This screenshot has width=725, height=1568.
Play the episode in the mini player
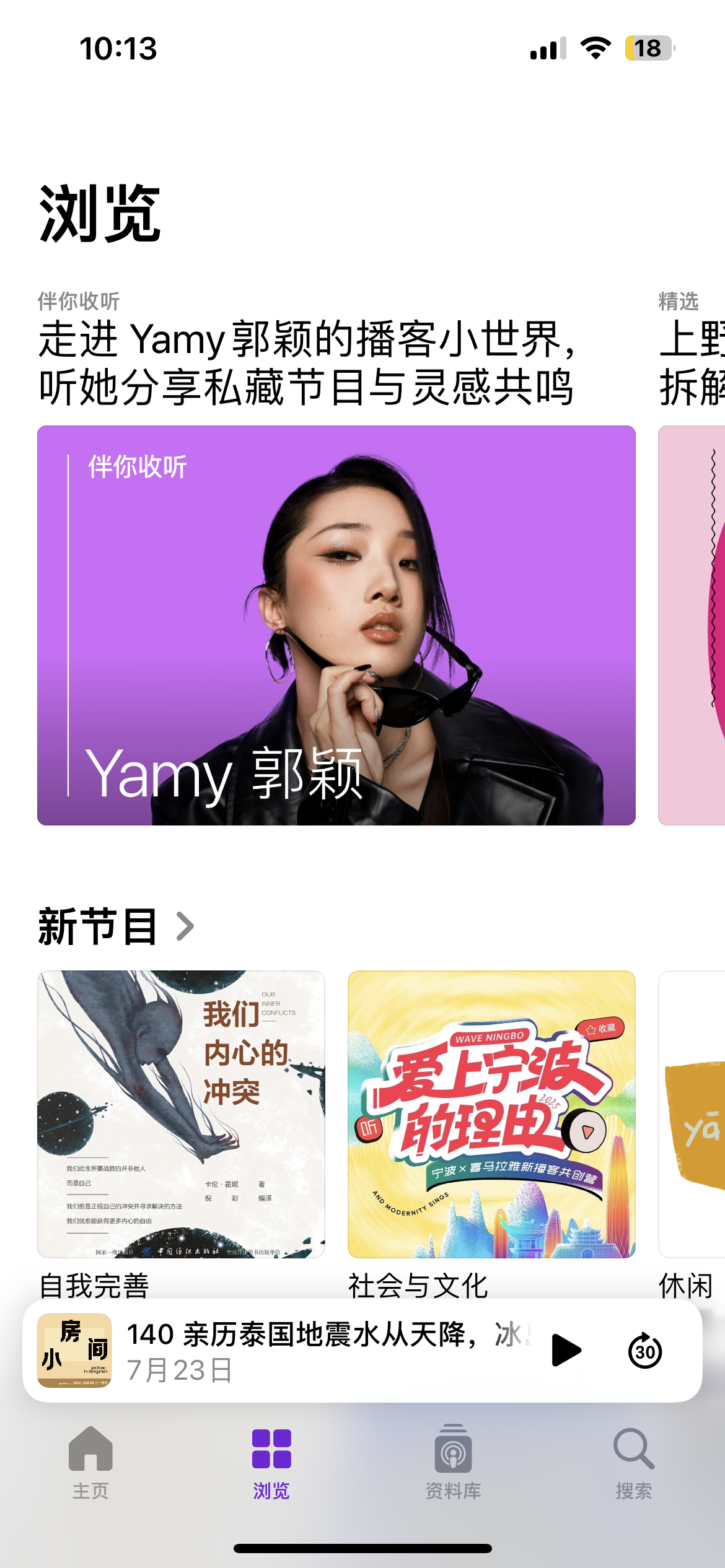pyautogui.click(x=566, y=1350)
